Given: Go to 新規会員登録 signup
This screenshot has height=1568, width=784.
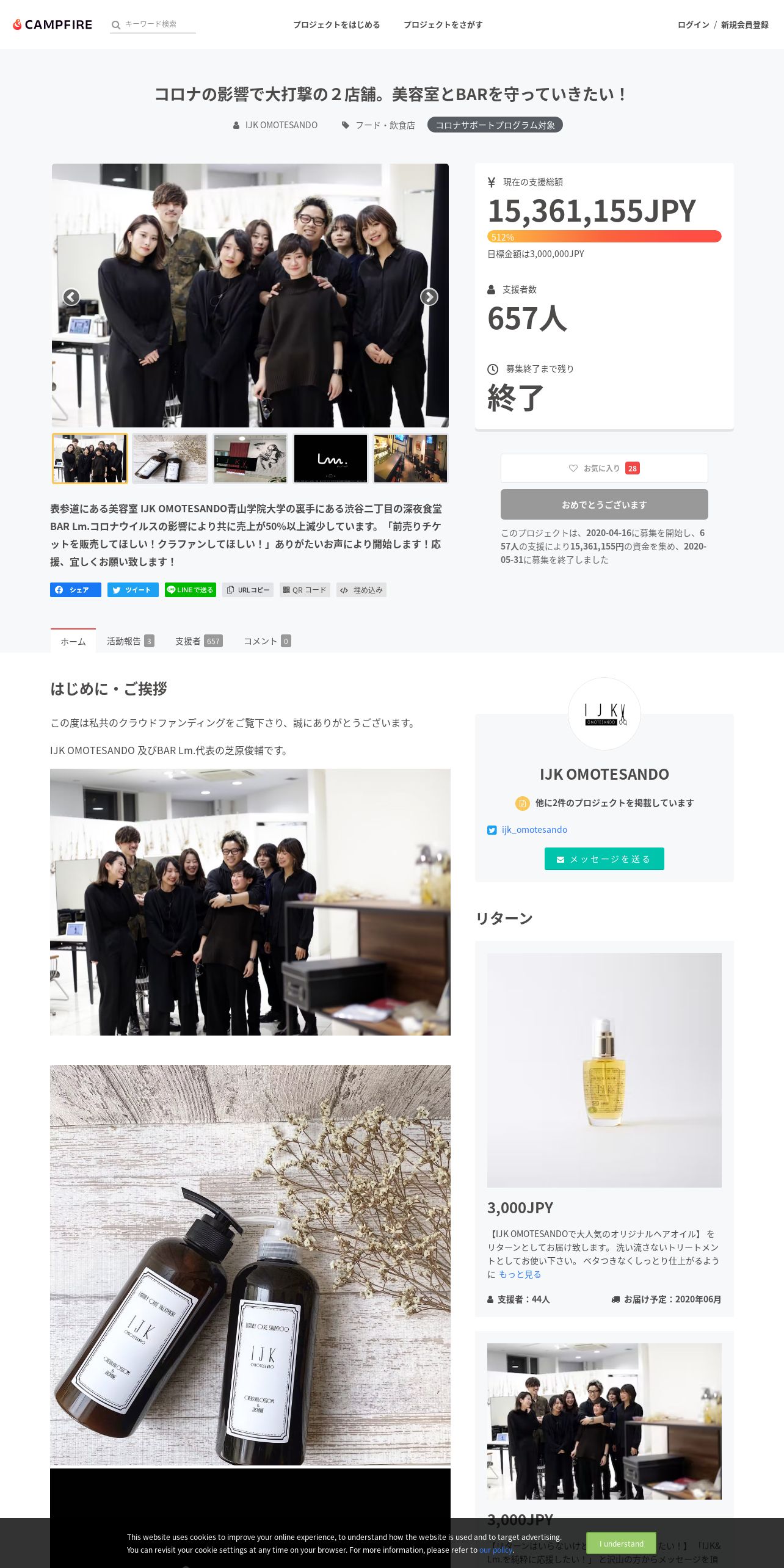Looking at the screenshot, I should [744, 24].
